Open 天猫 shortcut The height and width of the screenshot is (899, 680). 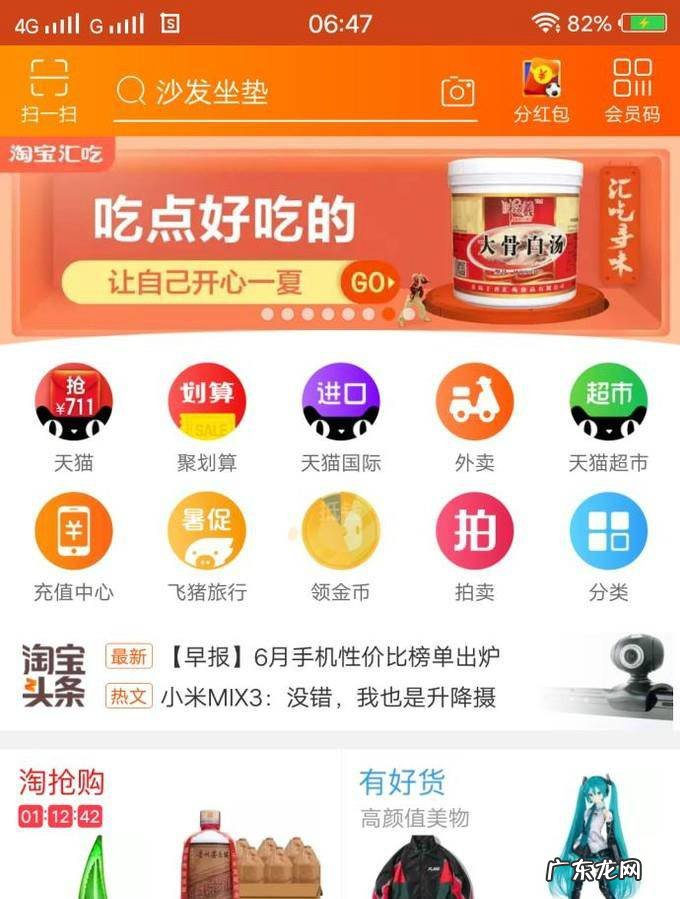tap(73, 417)
